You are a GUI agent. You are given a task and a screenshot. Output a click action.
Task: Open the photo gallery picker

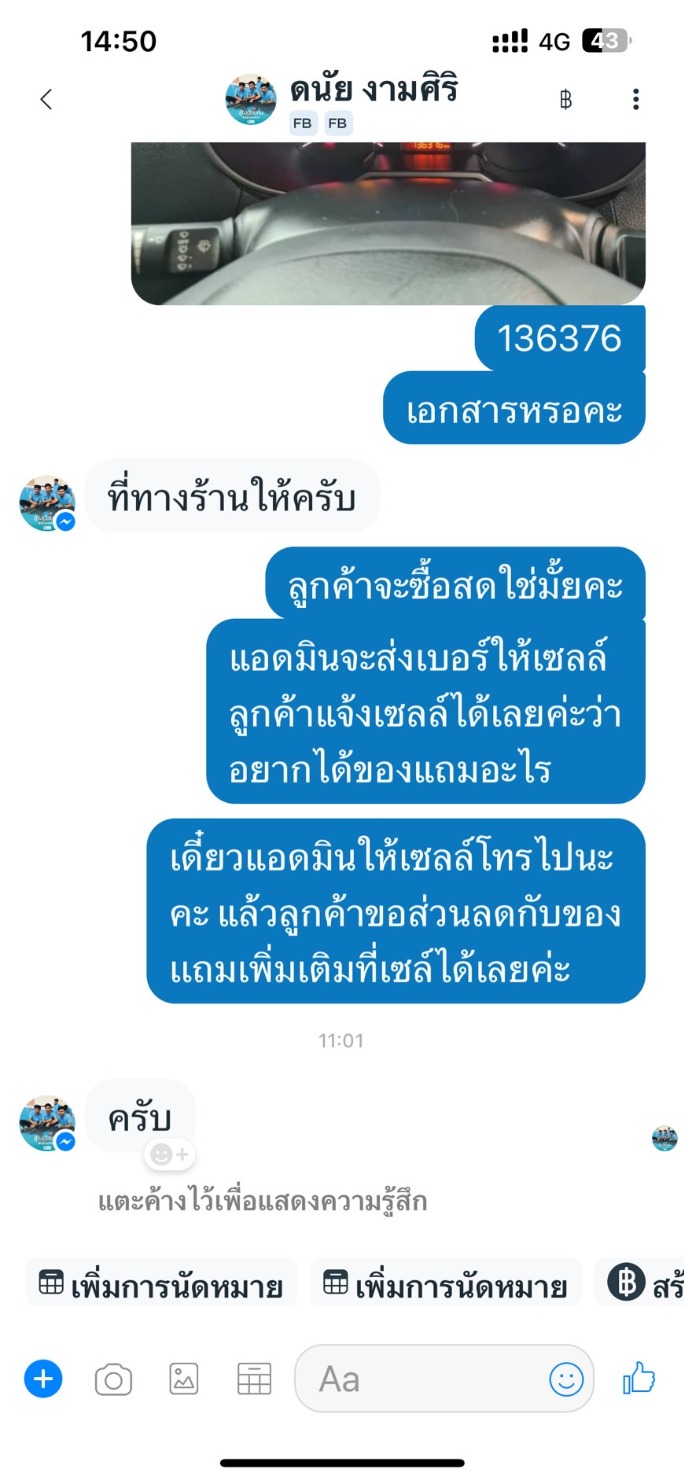click(183, 1380)
